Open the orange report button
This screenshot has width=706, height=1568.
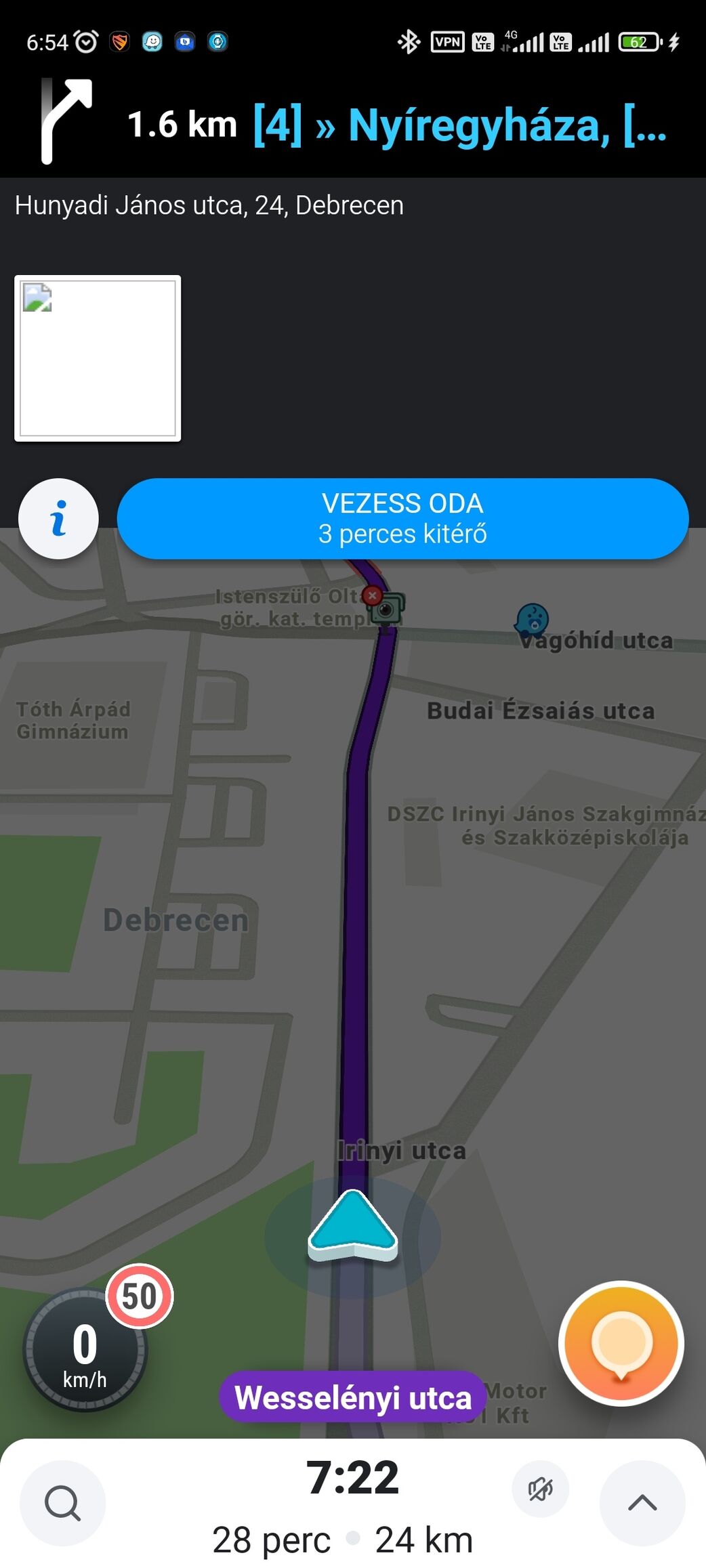(x=621, y=1343)
